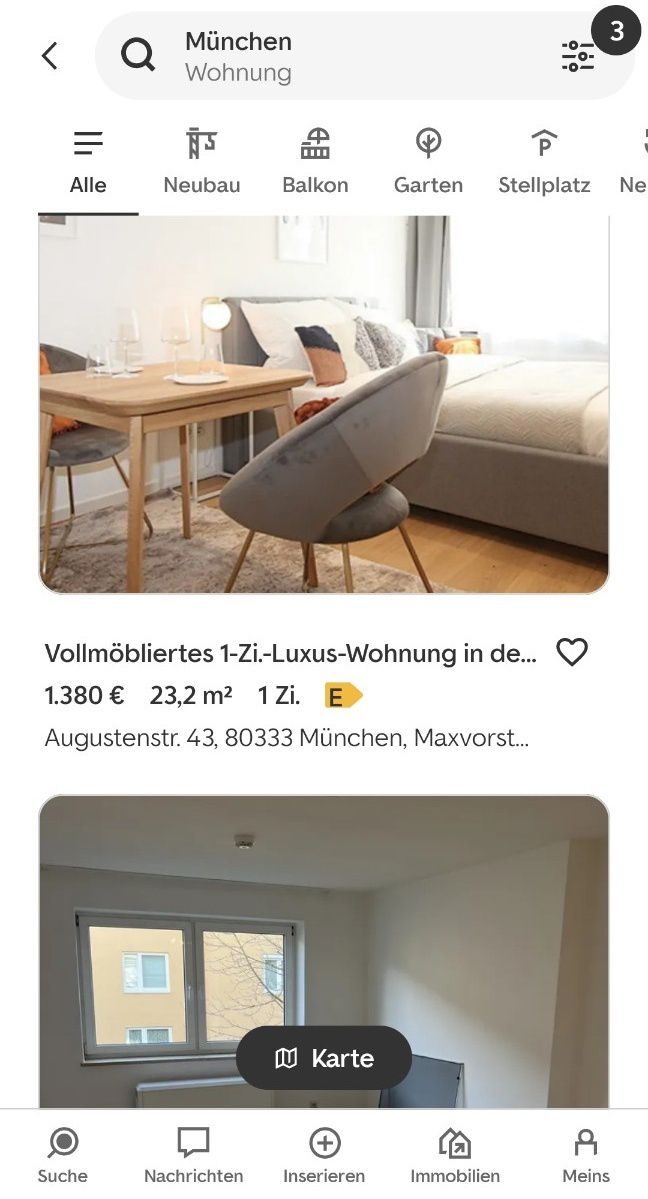The width and height of the screenshot is (648, 1199).
Task: Go back using the arrow
Action: click(49, 56)
